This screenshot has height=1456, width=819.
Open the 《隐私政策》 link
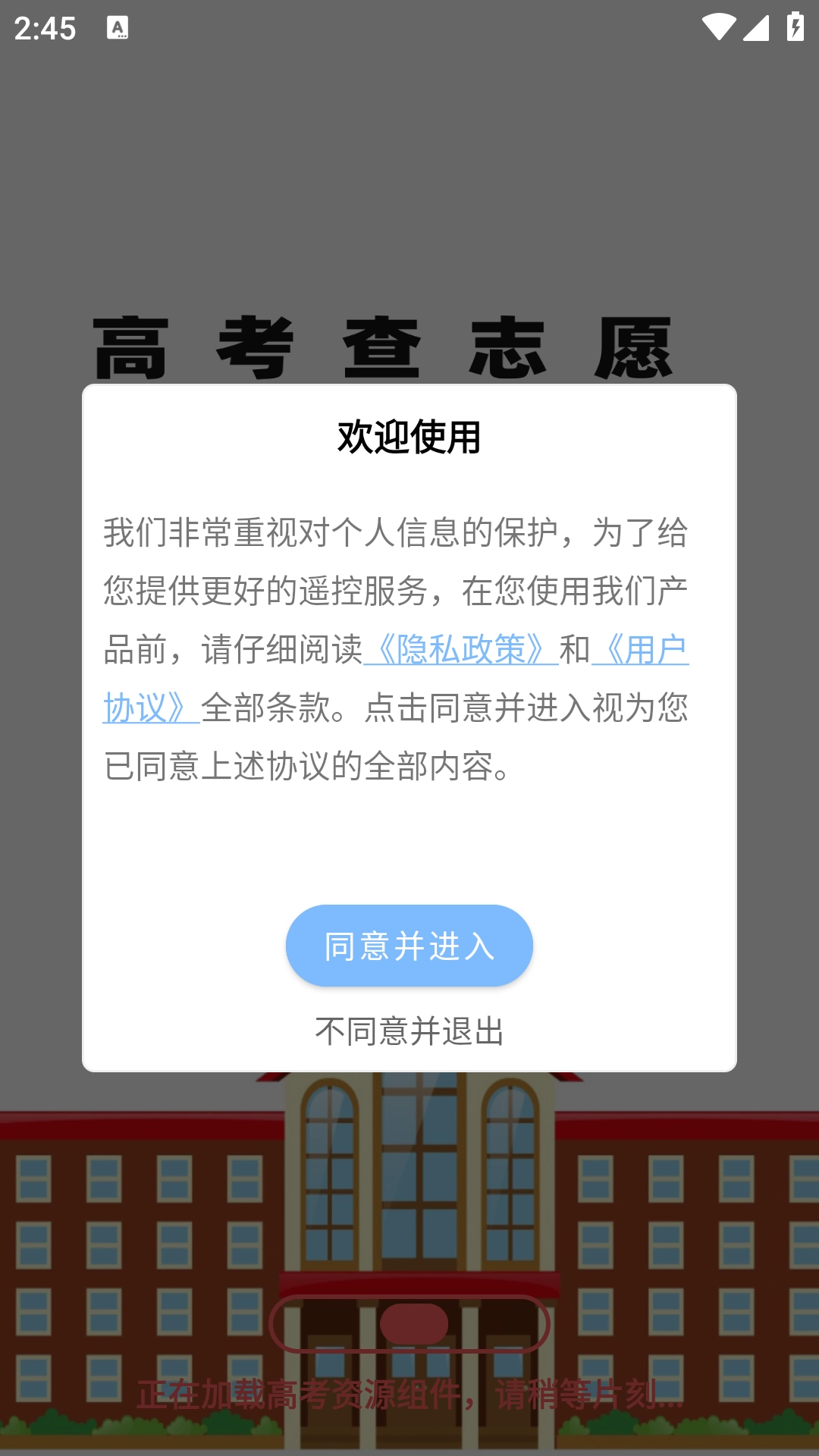[461, 650]
